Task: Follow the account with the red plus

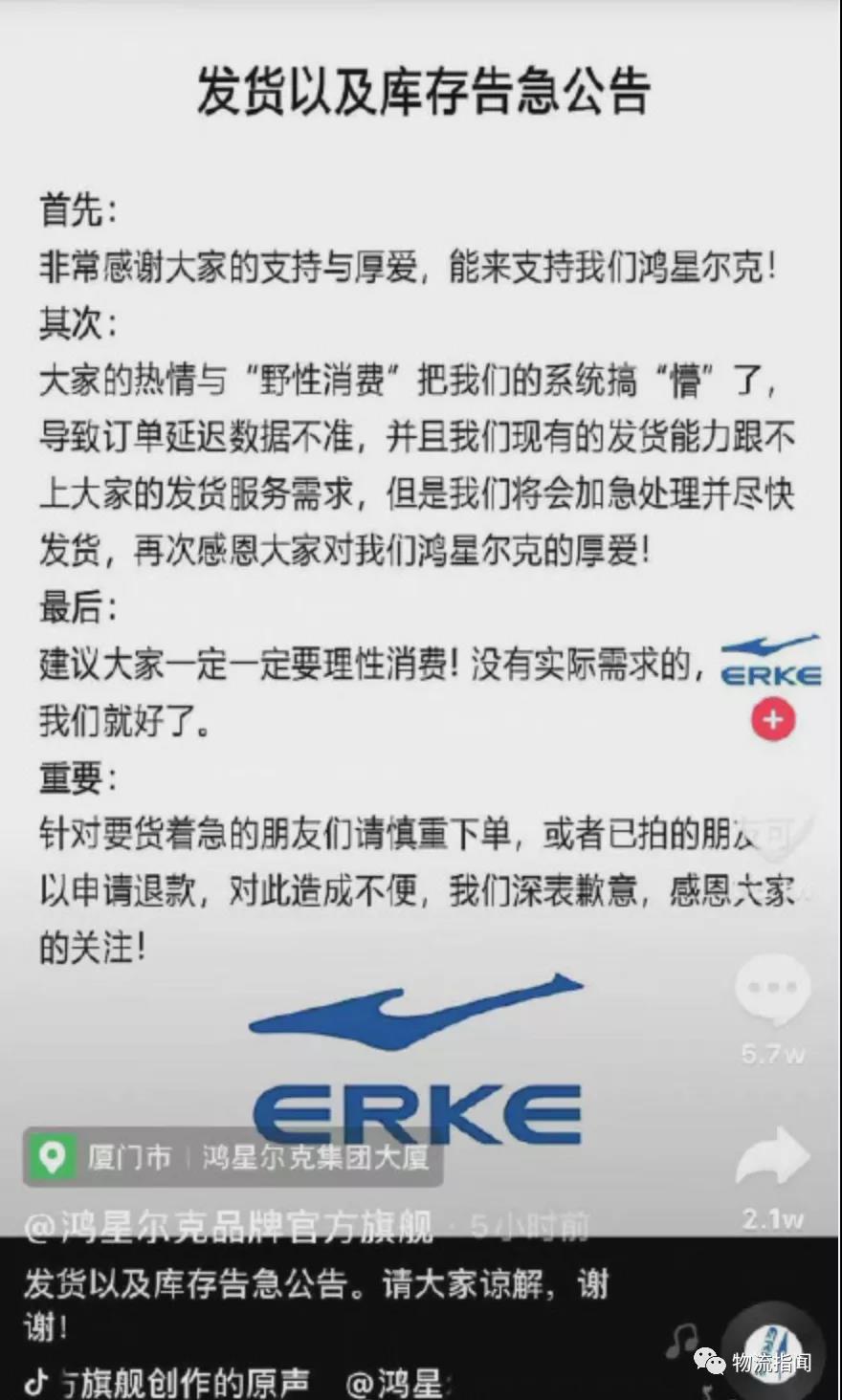Action: tap(773, 719)
